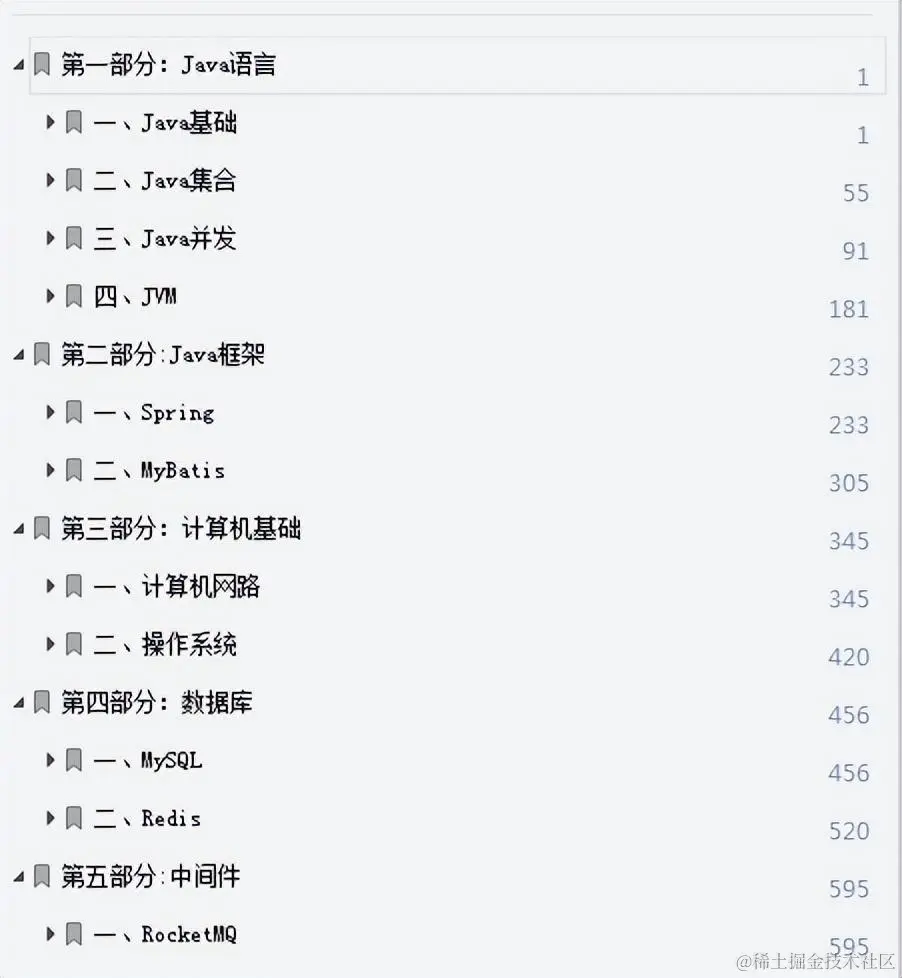This screenshot has width=902, height=978.
Task: Open the 第二部分:Java框架 bookmark
Action: pyautogui.click(x=162, y=355)
